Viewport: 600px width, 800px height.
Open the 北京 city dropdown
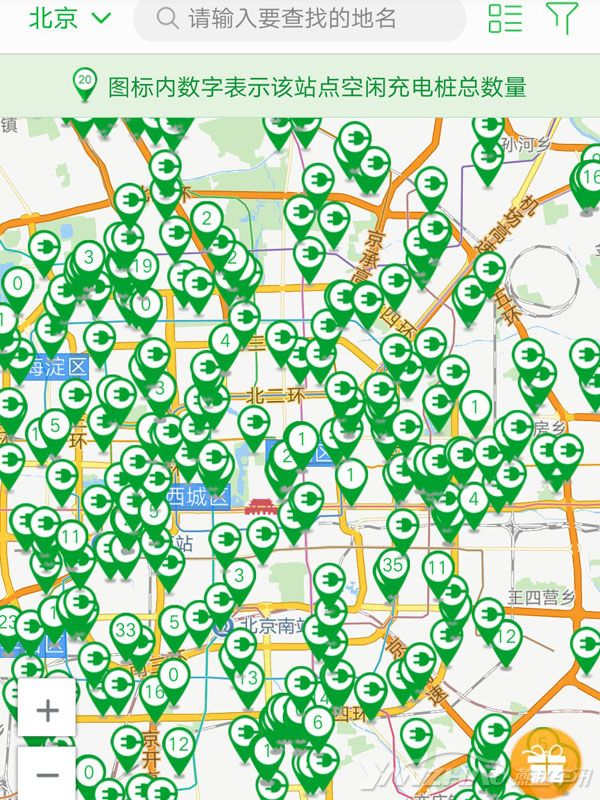[70, 18]
